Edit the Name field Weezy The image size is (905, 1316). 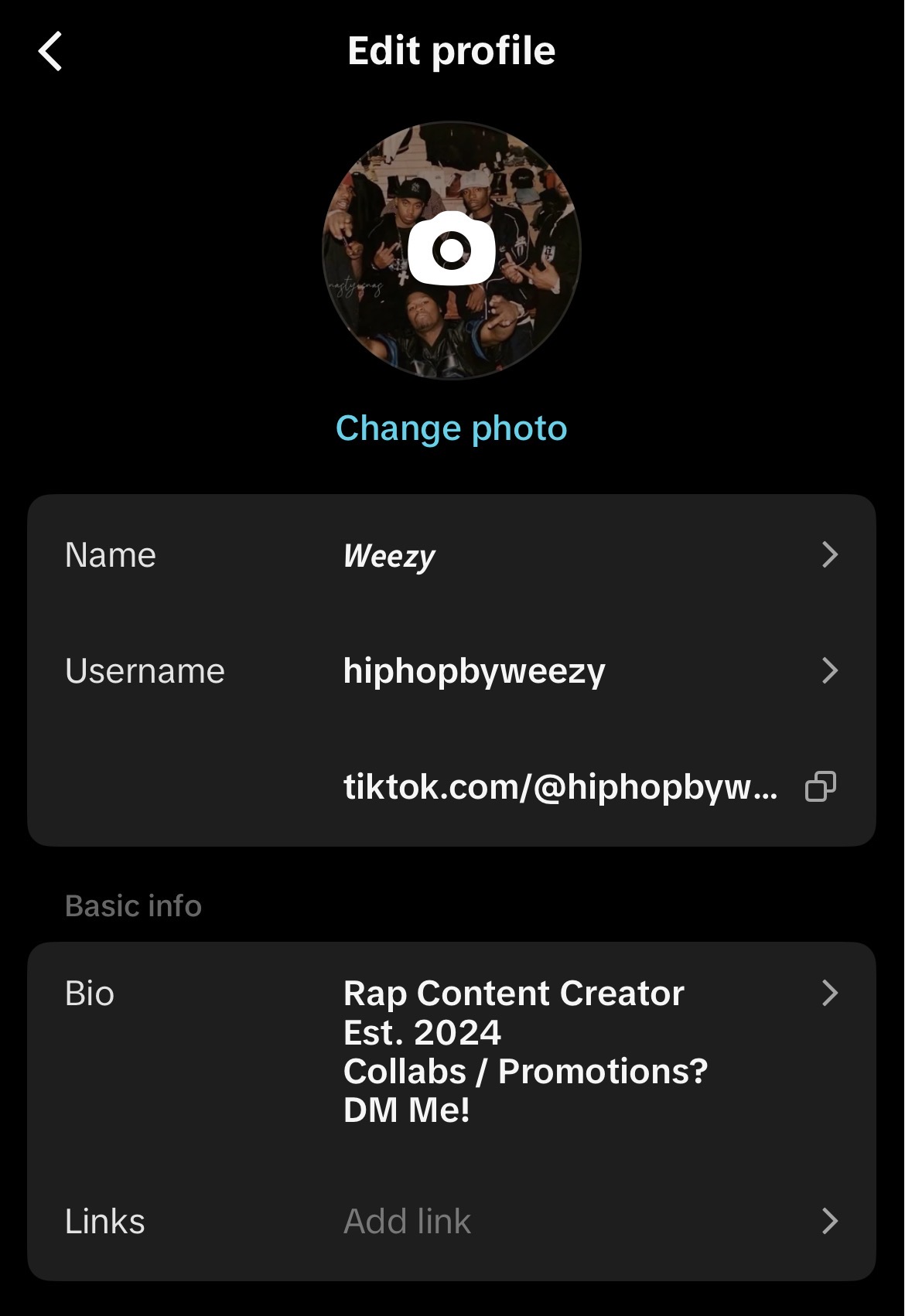click(x=451, y=555)
